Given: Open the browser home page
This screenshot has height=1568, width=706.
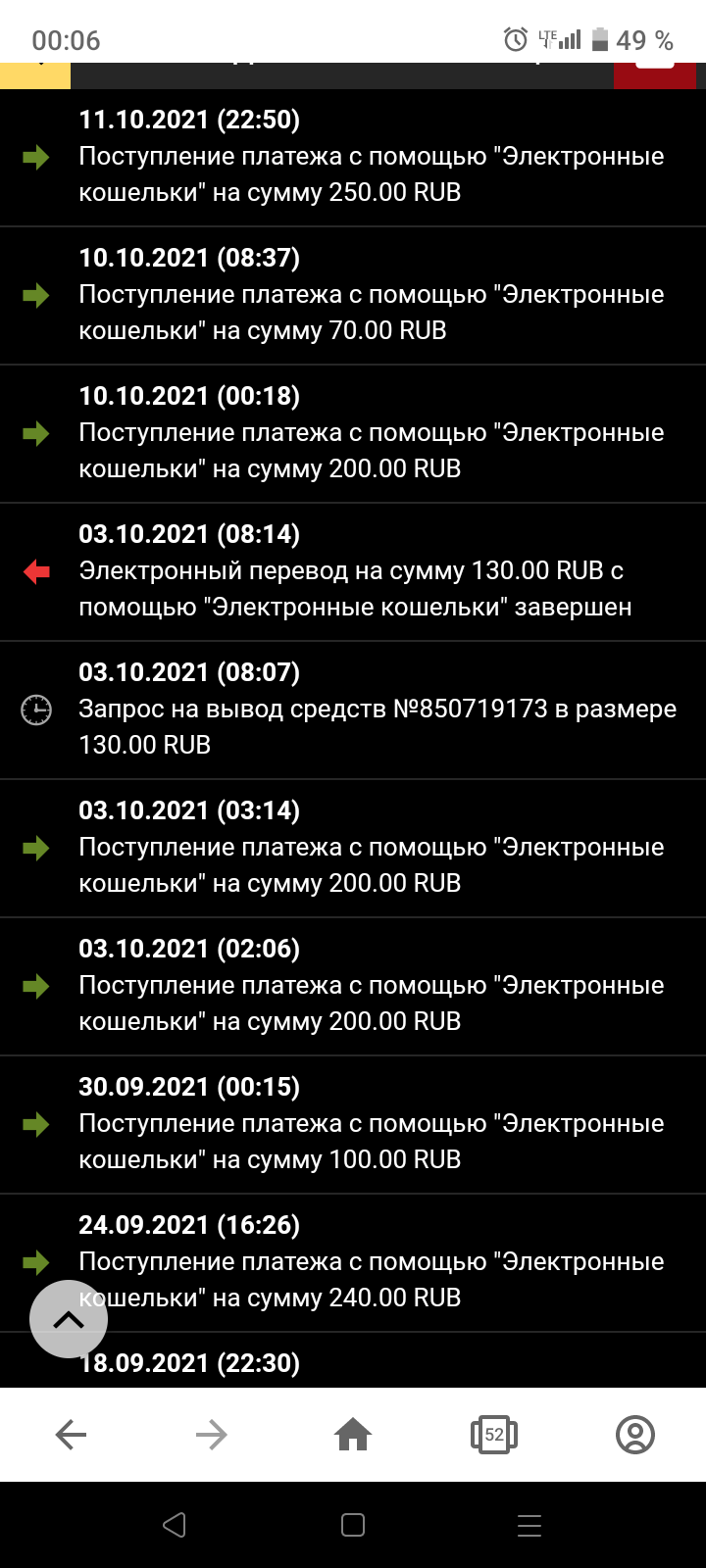Looking at the screenshot, I should coord(353,1435).
